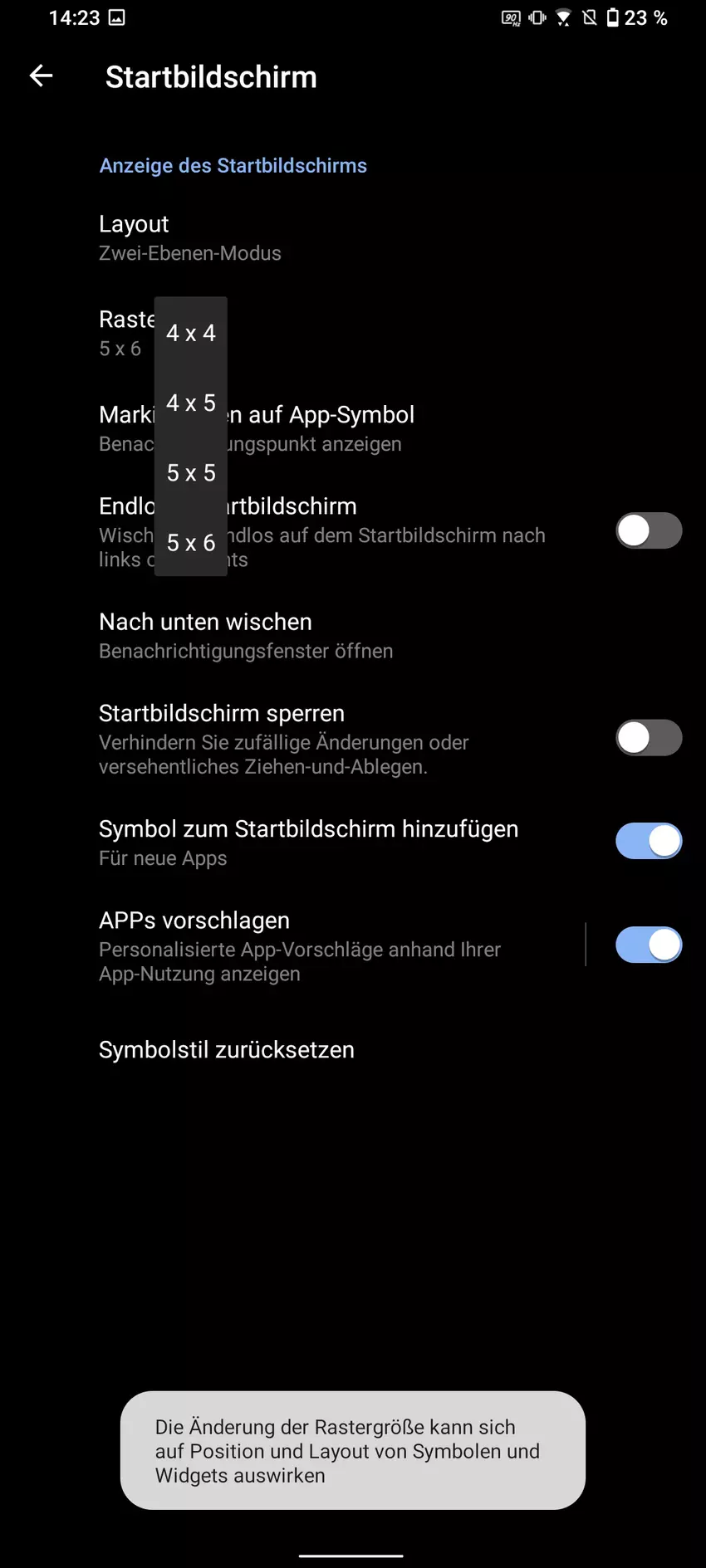Pick the 5 x 5 grid layout
Viewport: 706px width, 1568px height.
tap(191, 473)
